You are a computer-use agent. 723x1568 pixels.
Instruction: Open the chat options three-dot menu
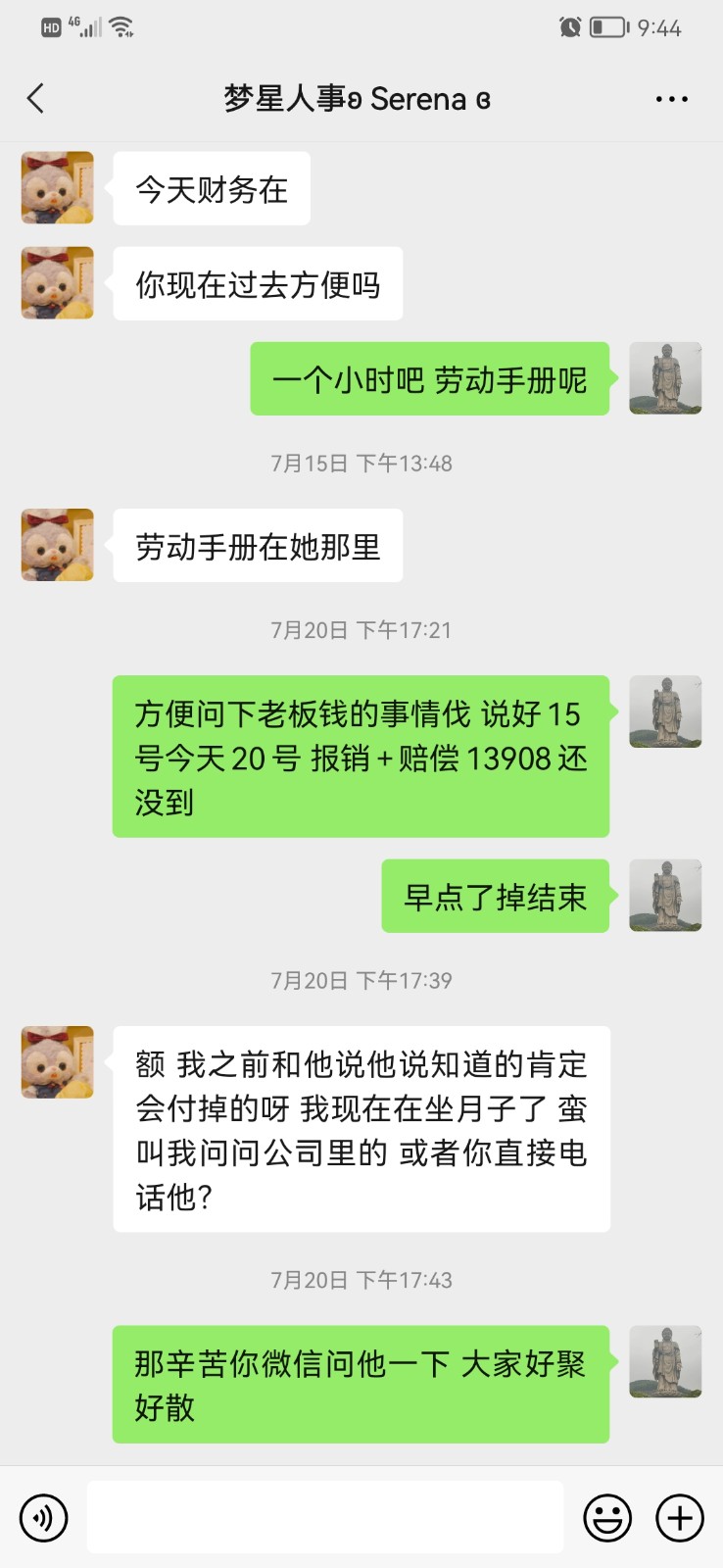pyautogui.click(x=671, y=99)
